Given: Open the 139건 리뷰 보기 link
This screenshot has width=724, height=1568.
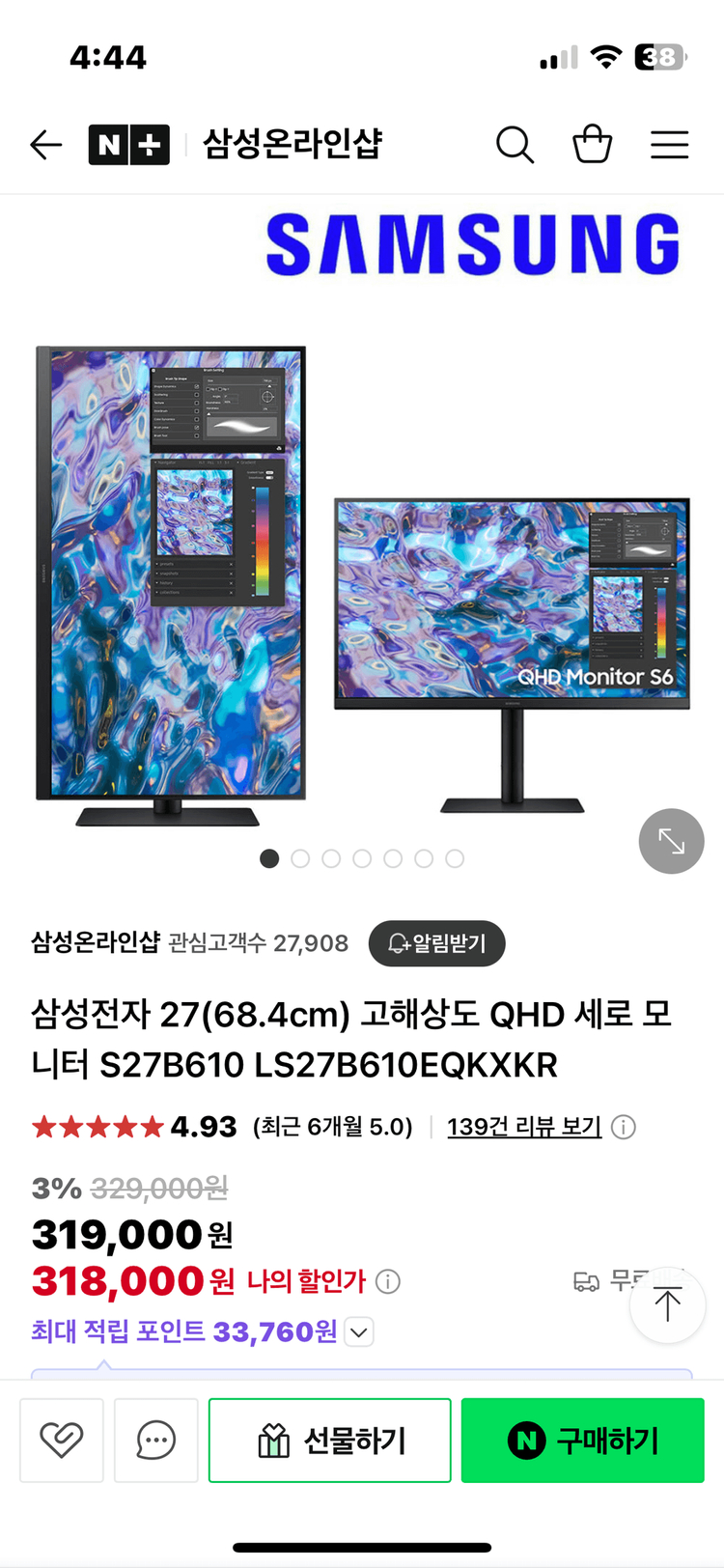Looking at the screenshot, I should click(524, 1127).
